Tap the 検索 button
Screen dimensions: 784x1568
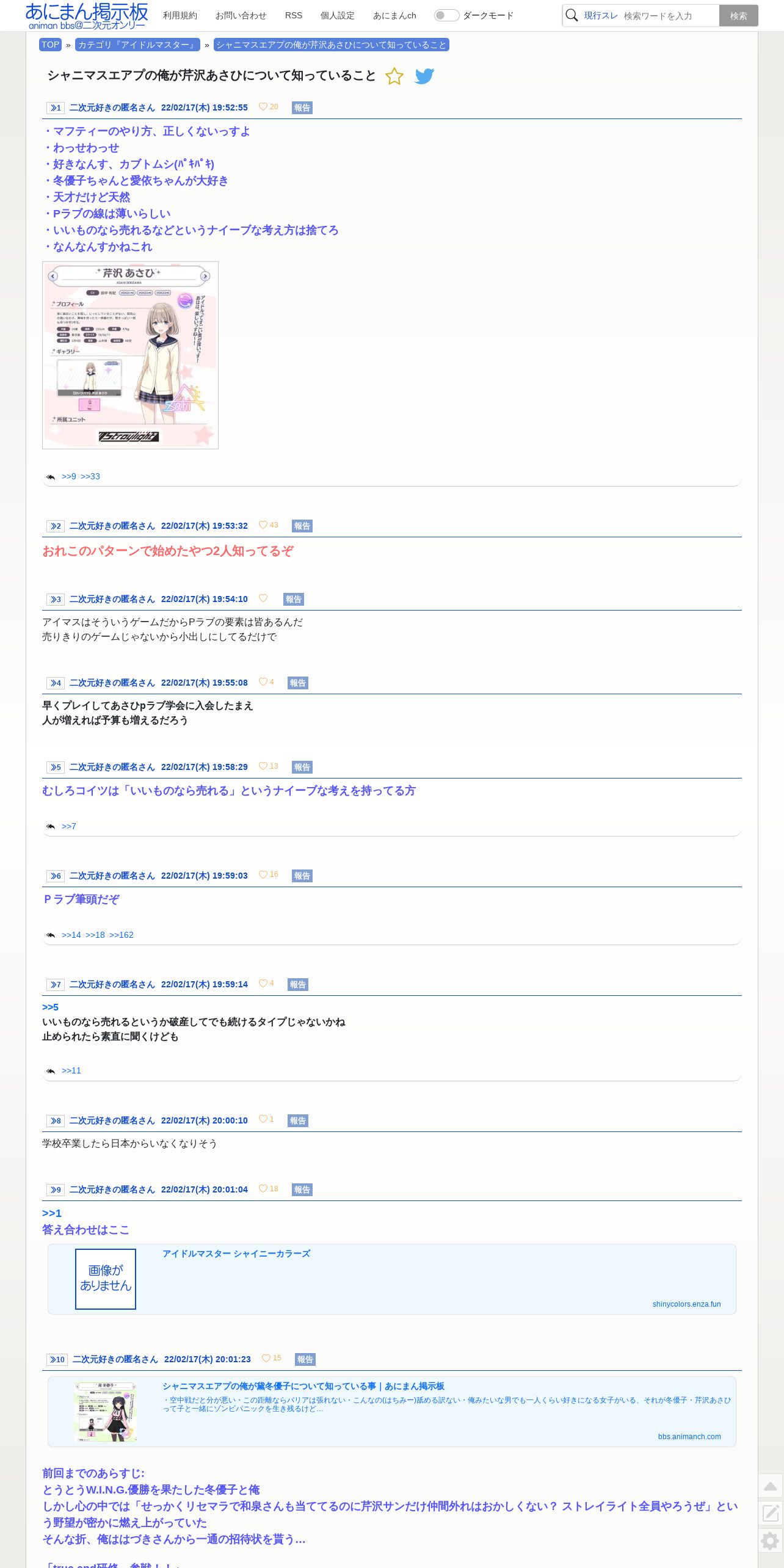(x=738, y=16)
